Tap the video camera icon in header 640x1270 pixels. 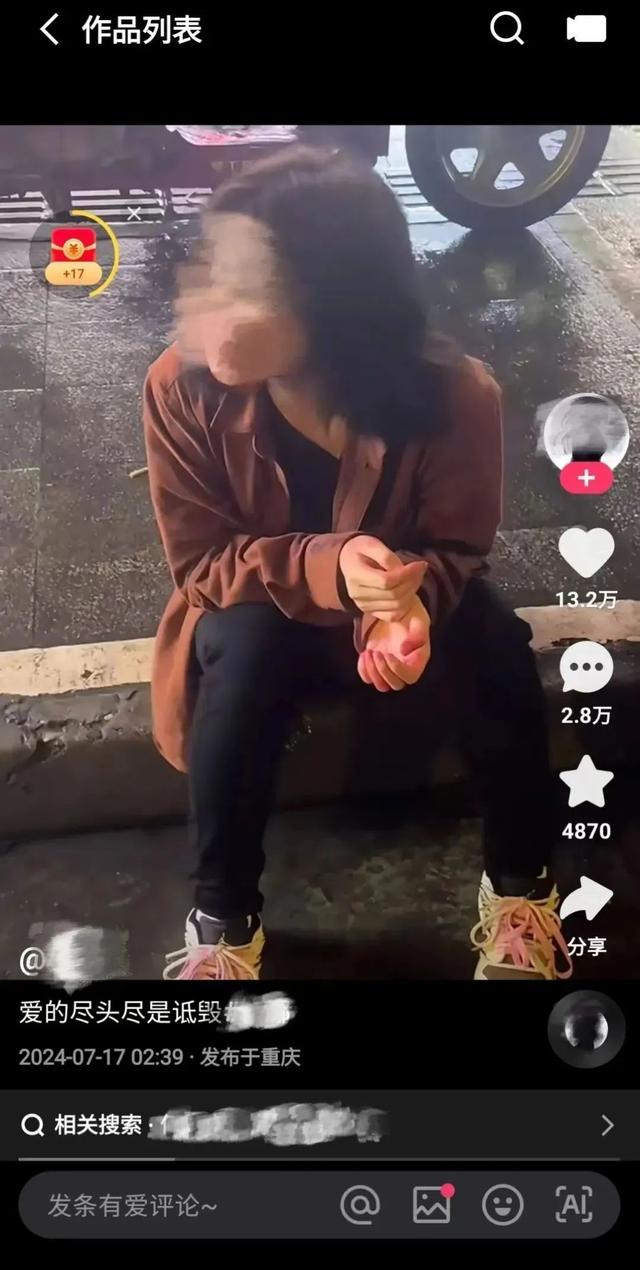[586, 29]
